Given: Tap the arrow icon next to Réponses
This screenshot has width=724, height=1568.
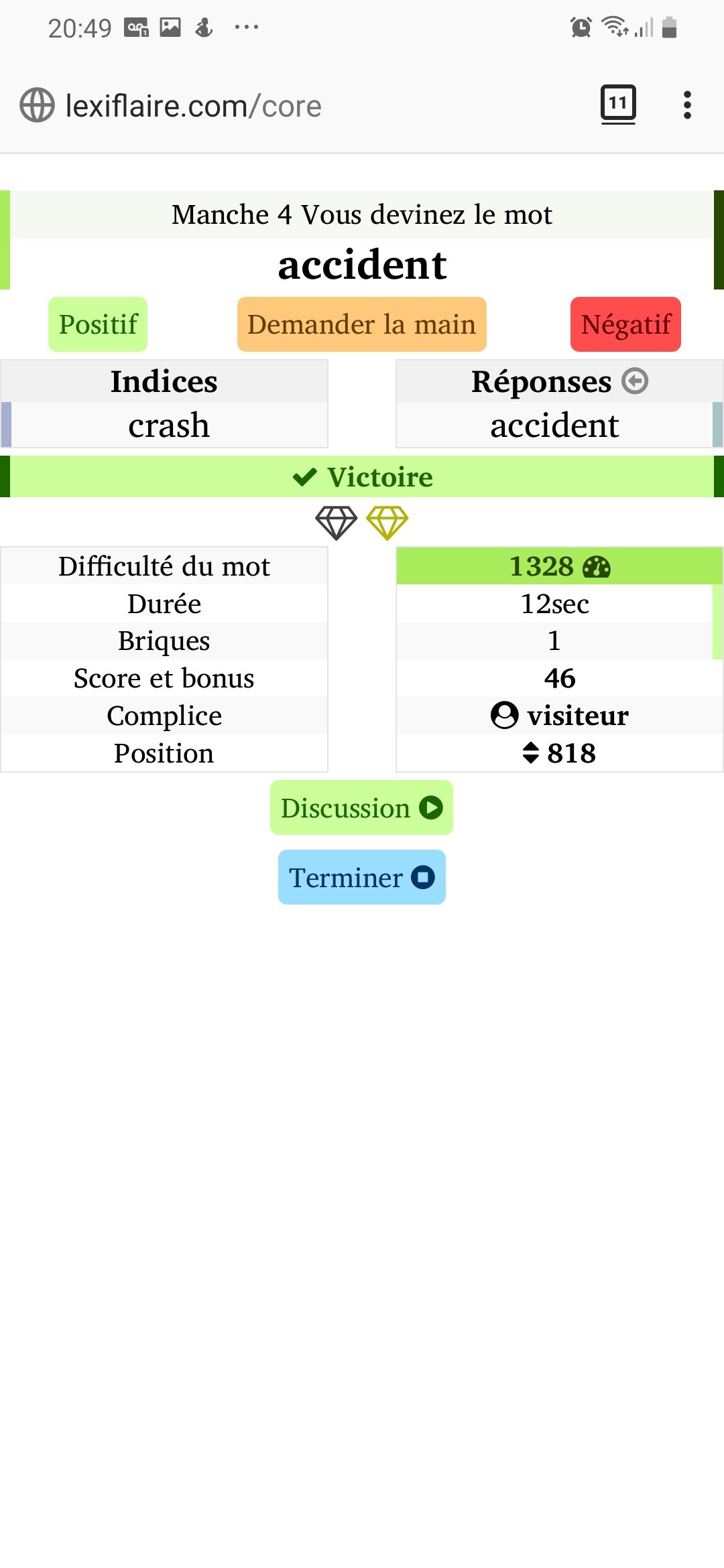Looking at the screenshot, I should (635, 381).
